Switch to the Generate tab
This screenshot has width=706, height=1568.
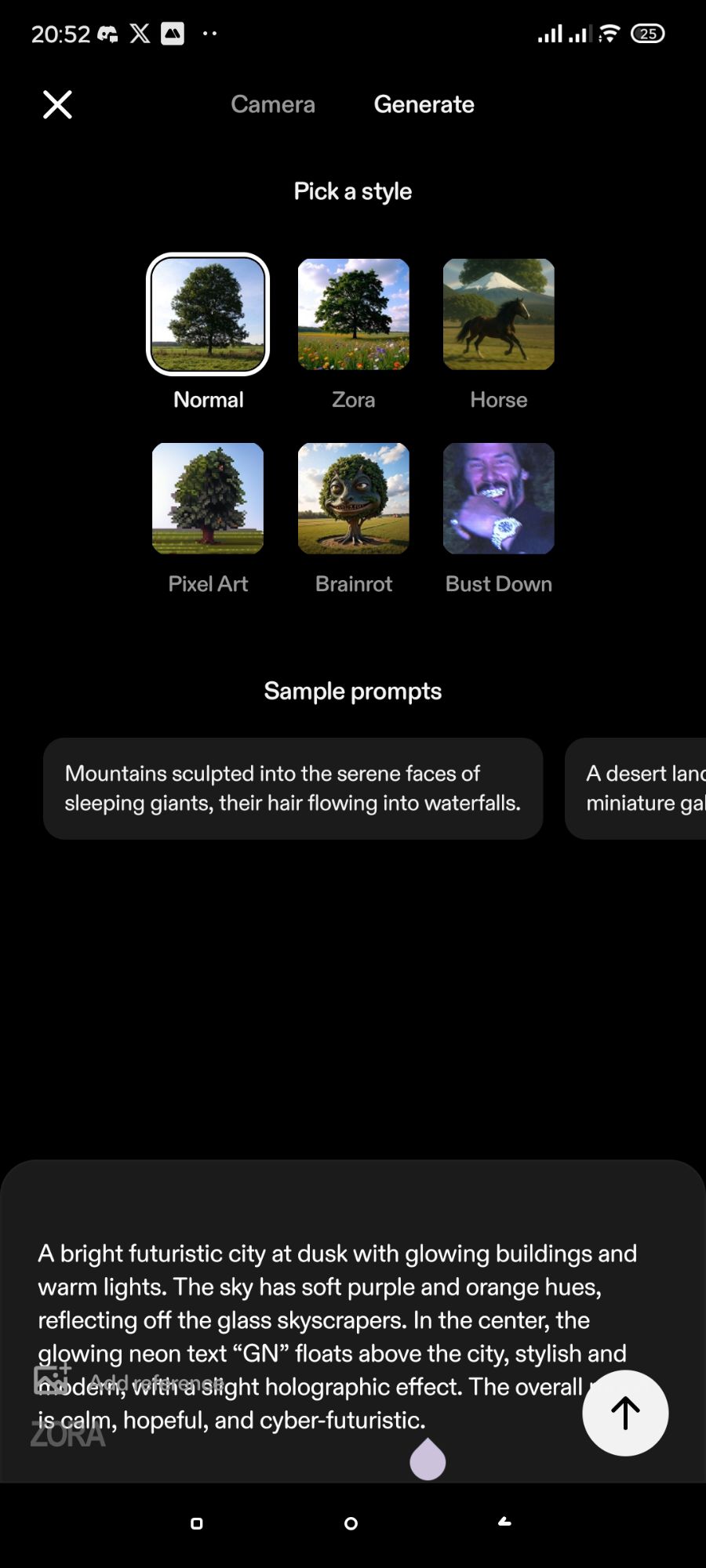pyautogui.click(x=424, y=104)
